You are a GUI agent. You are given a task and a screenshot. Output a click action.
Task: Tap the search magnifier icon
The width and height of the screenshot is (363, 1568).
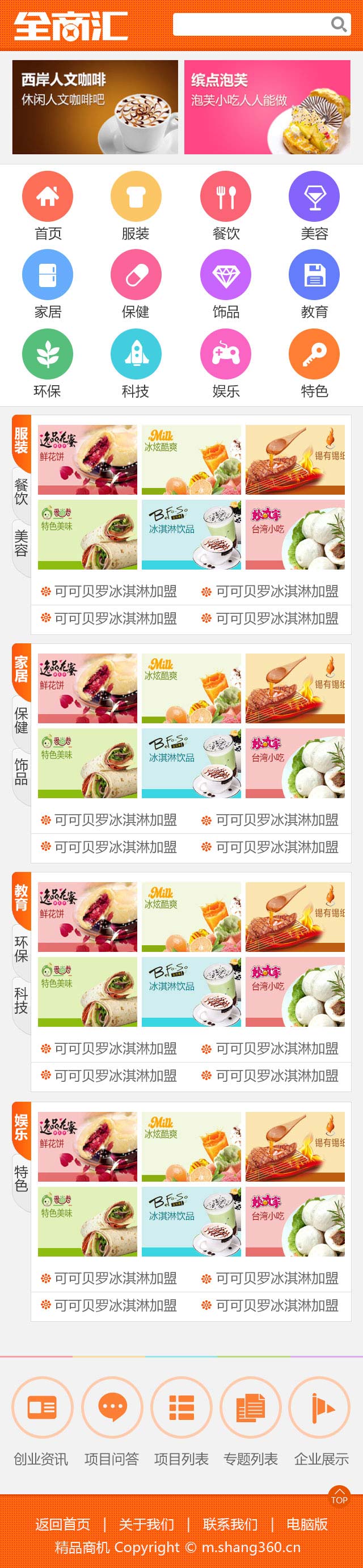pos(338,24)
